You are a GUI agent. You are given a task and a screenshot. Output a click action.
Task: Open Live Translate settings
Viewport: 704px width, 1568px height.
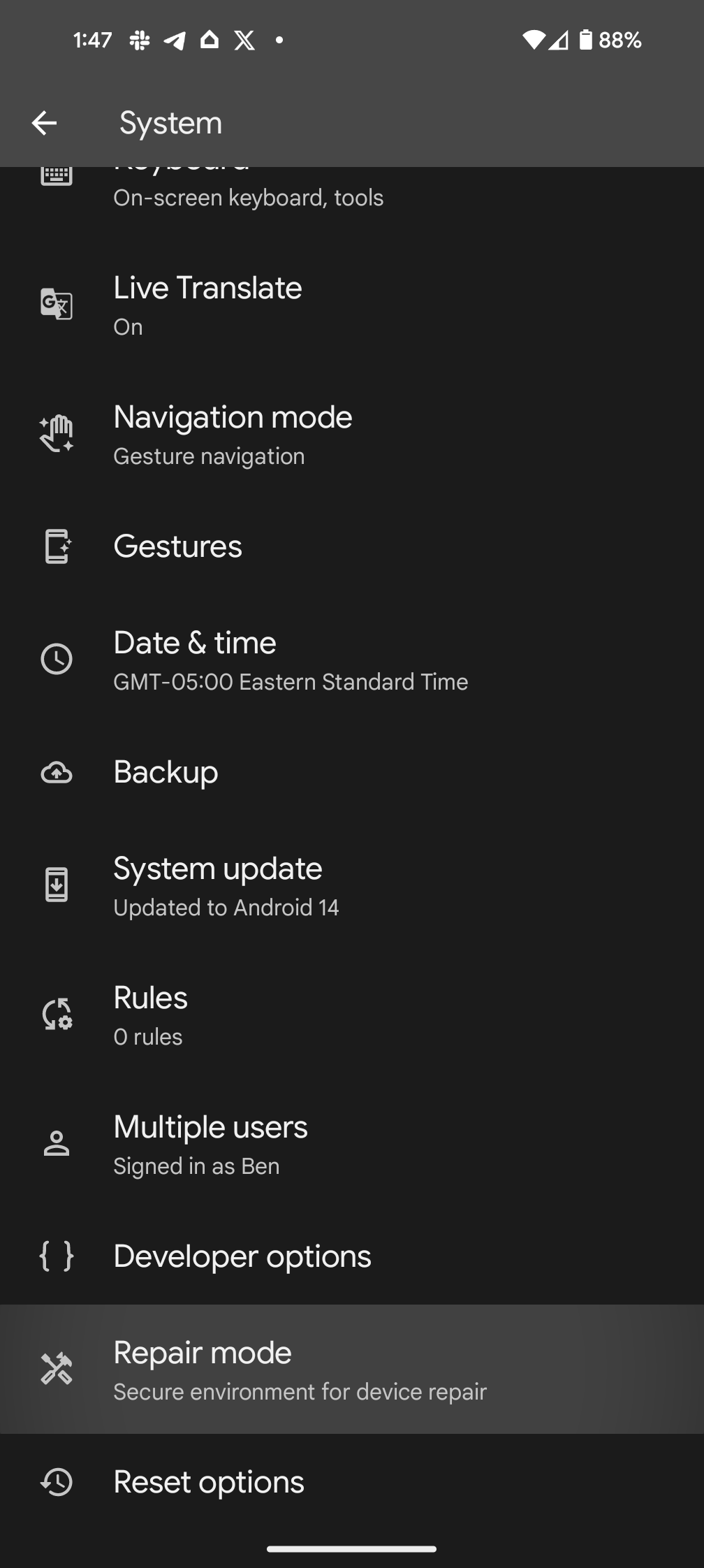pos(207,305)
